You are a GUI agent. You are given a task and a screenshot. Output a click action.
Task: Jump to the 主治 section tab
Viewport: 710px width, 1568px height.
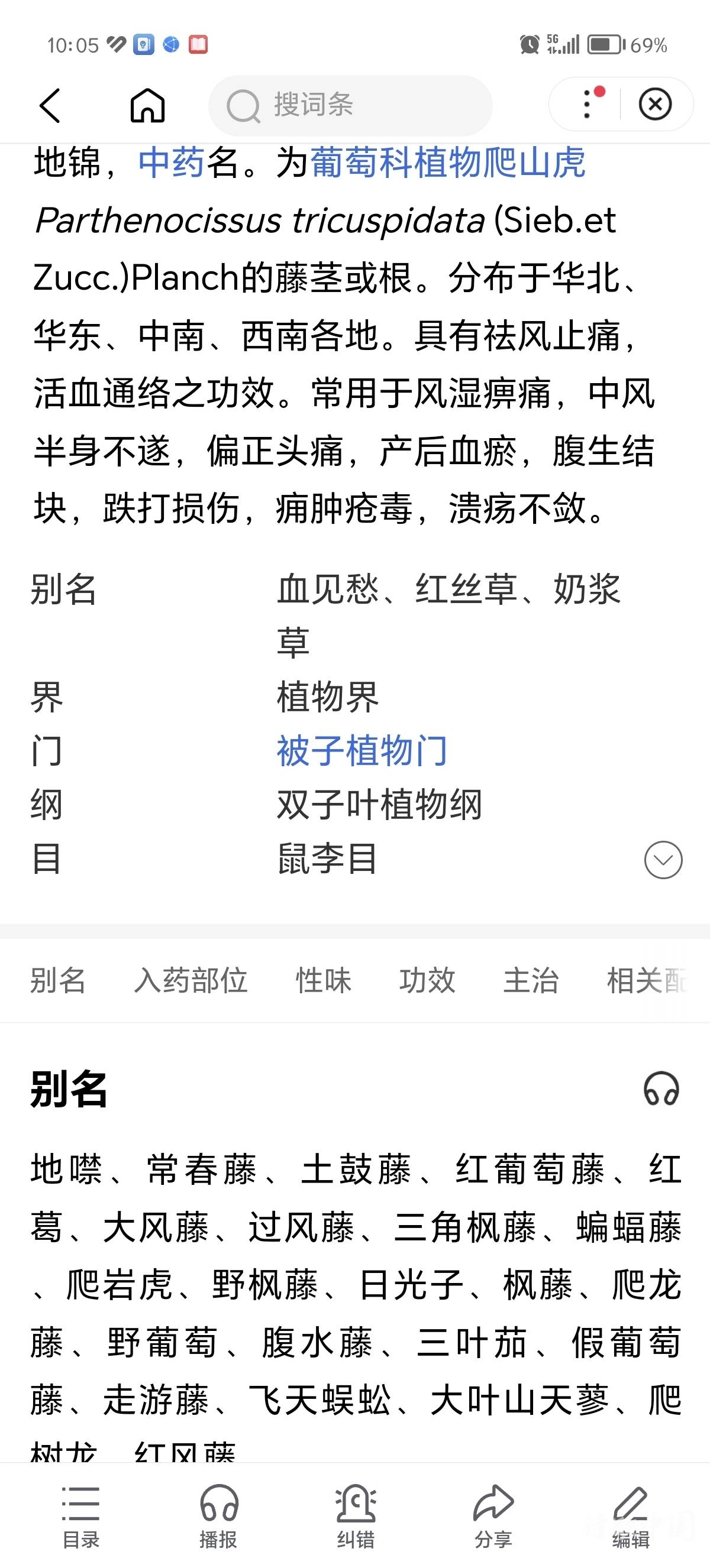[x=530, y=980]
